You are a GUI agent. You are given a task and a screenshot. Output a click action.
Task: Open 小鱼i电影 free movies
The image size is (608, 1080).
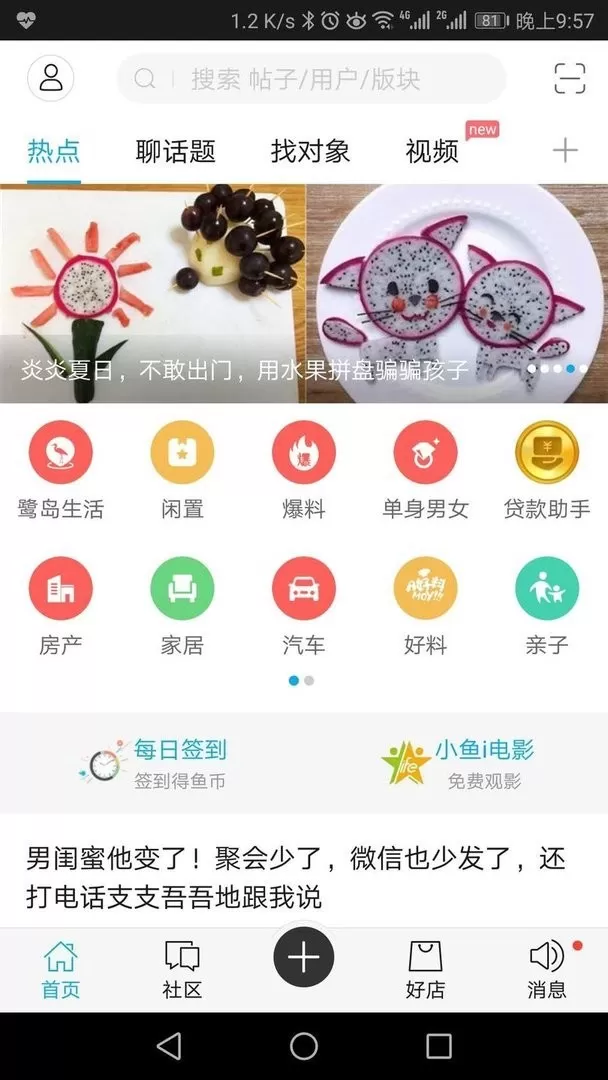tap(458, 763)
